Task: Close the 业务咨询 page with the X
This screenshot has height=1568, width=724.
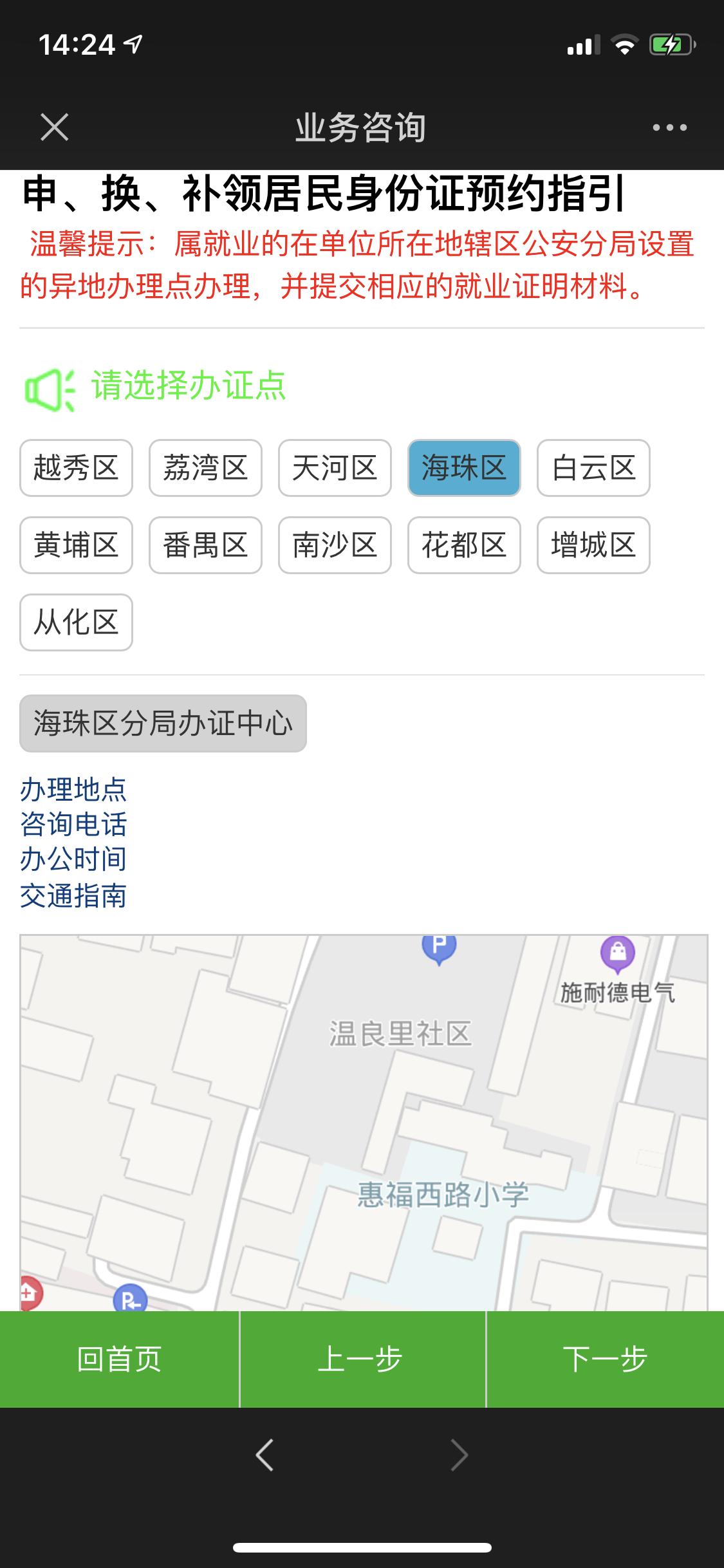Action: [x=55, y=128]
